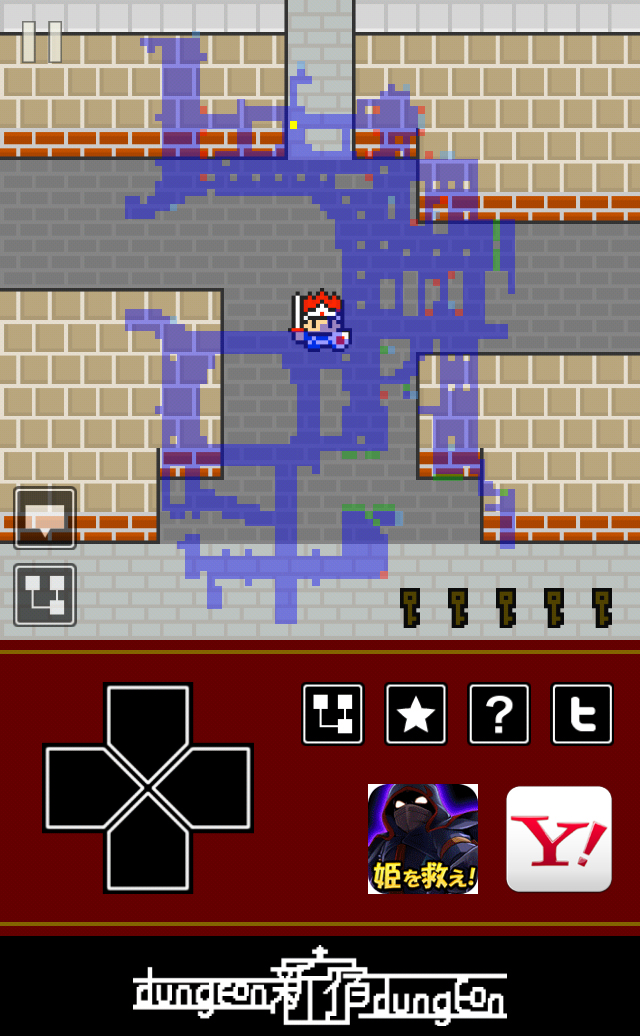This screenshot has width=640, height=1036.
Task: Open the speech bubble message log
Action: tap(45, 518)
